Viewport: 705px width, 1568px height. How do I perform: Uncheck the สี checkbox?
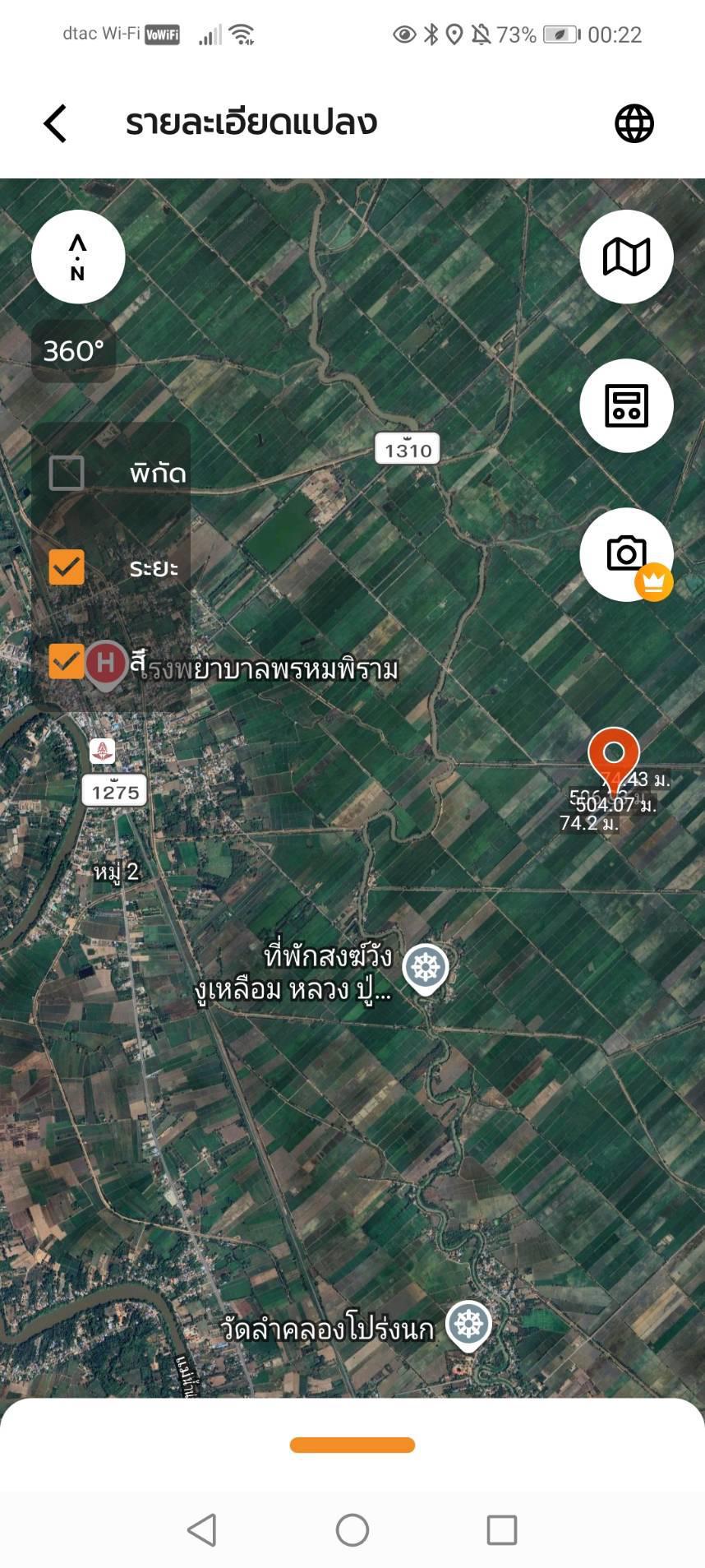tap(66, 661)
